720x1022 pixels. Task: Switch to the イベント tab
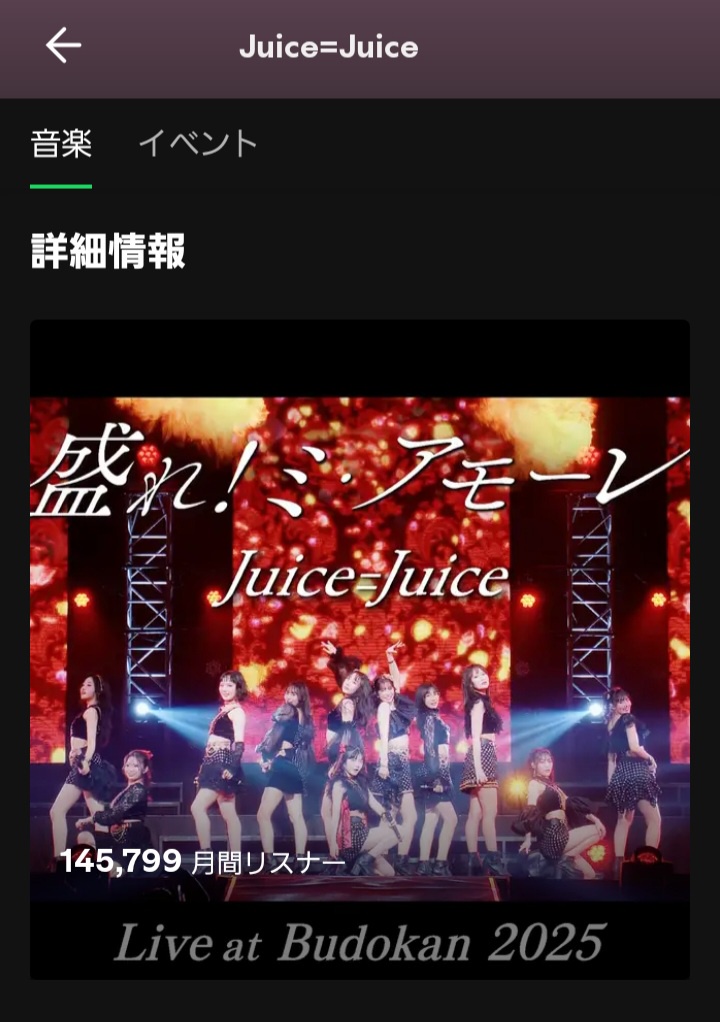tap(197, 144)
